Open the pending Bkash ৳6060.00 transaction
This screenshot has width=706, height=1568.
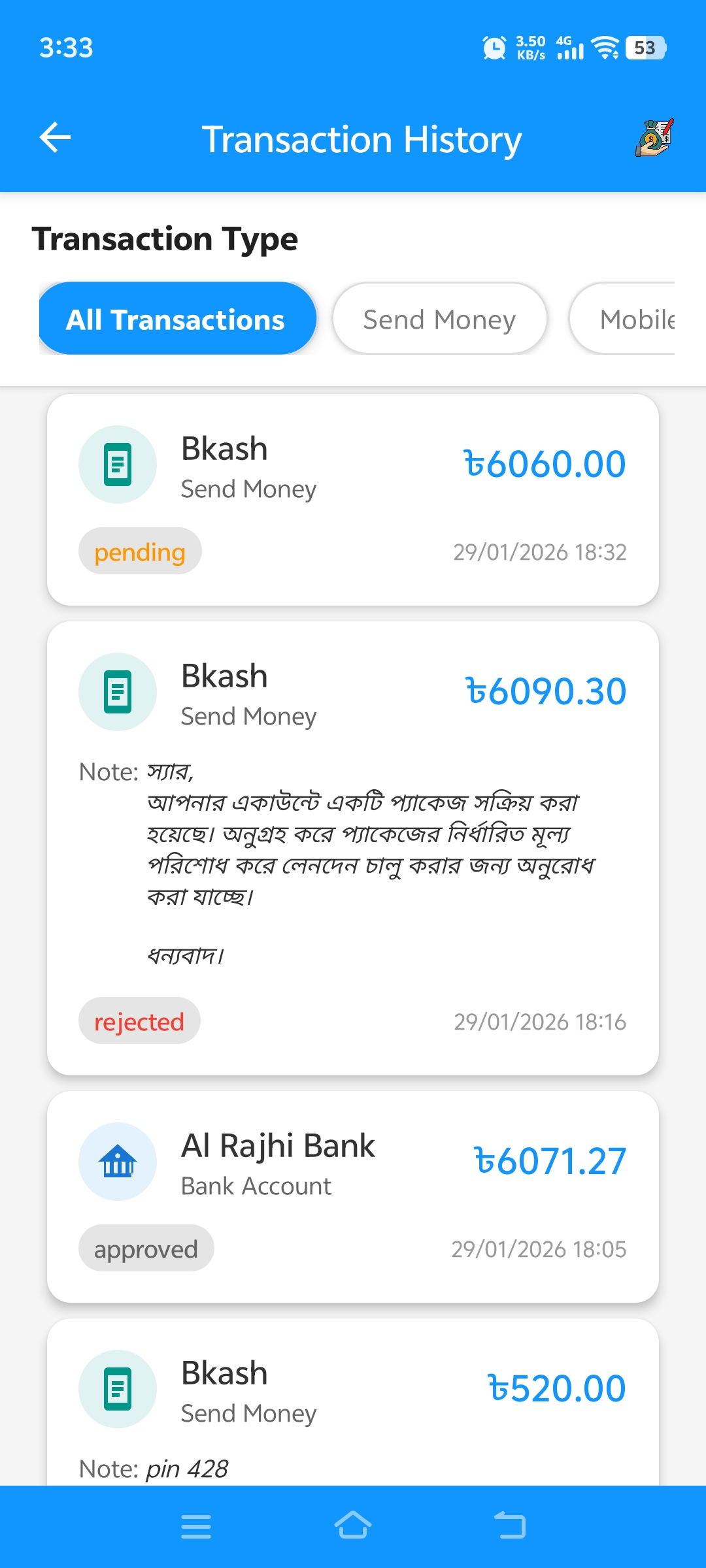click(x=353, y=500)
